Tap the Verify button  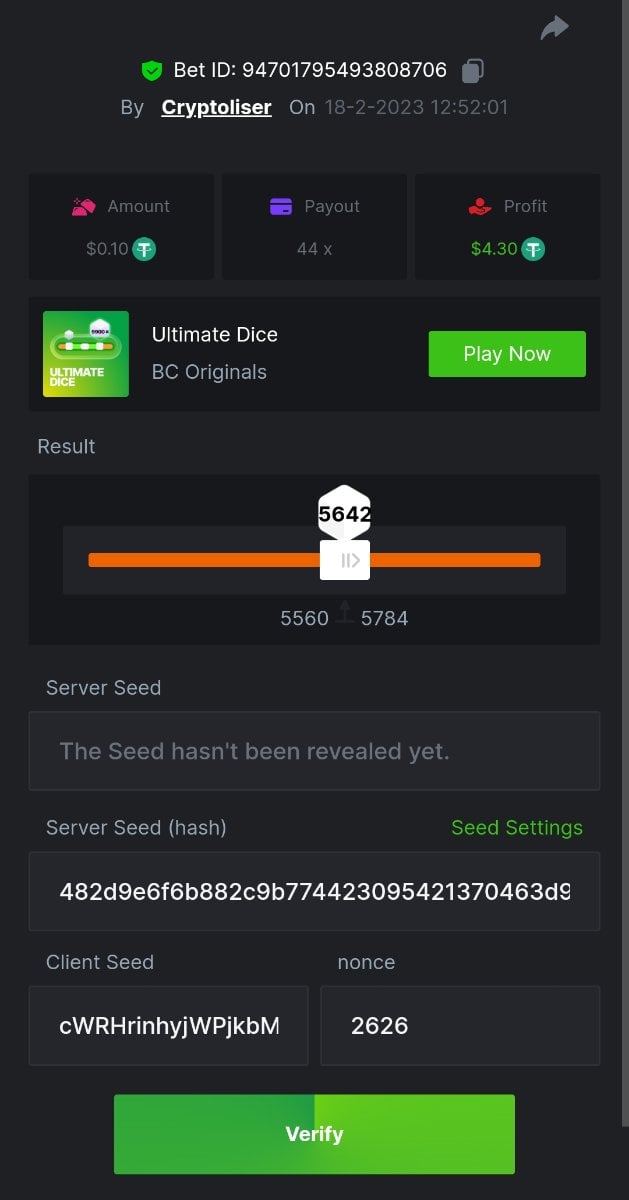click(314, 1134)
